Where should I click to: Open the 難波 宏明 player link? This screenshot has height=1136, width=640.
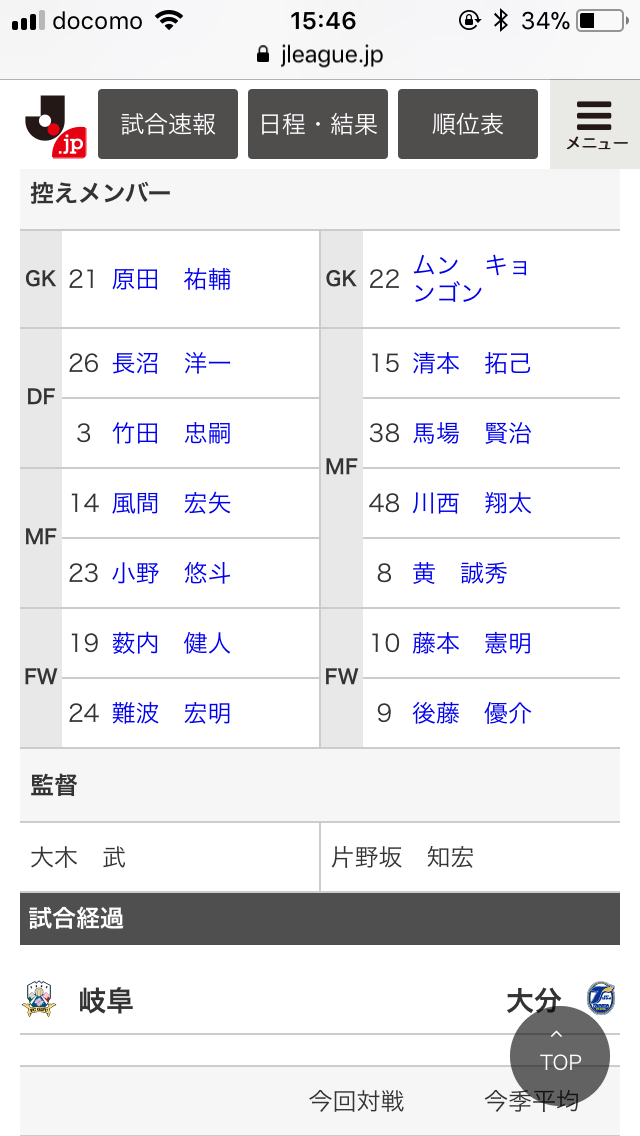(x=171, y=713)
